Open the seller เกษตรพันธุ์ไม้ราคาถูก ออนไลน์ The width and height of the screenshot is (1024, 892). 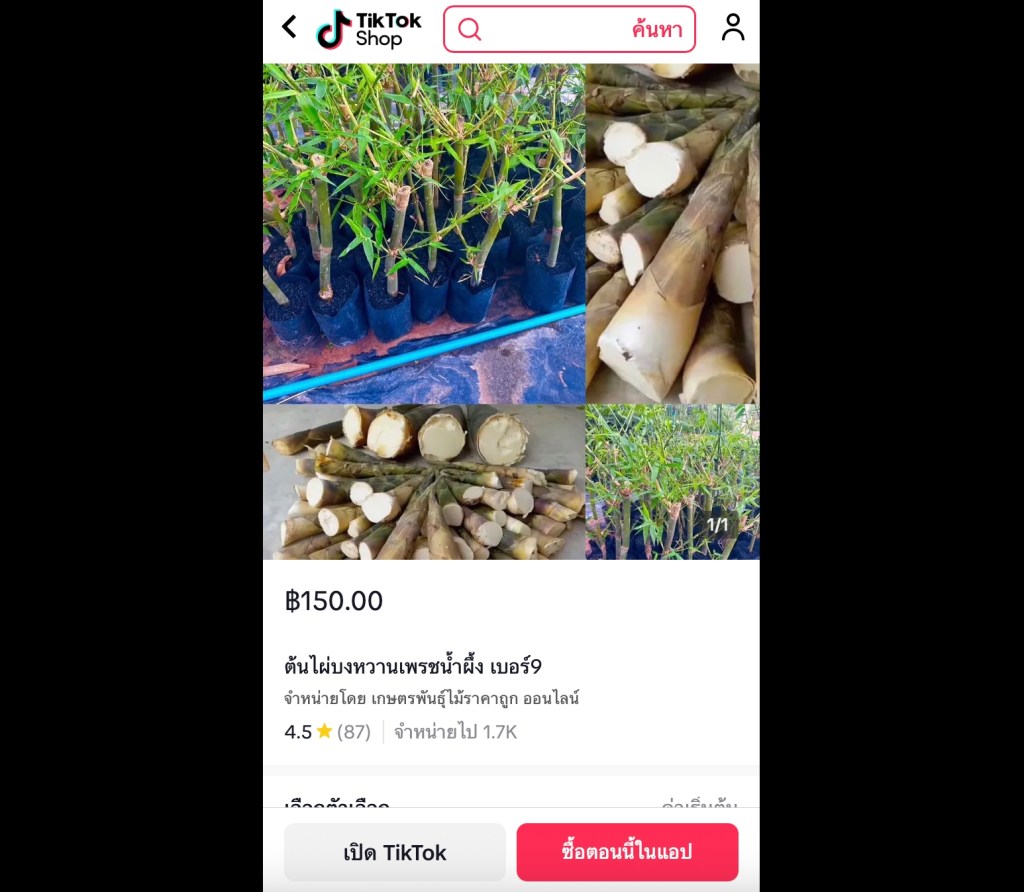click(x=475, y=698)
